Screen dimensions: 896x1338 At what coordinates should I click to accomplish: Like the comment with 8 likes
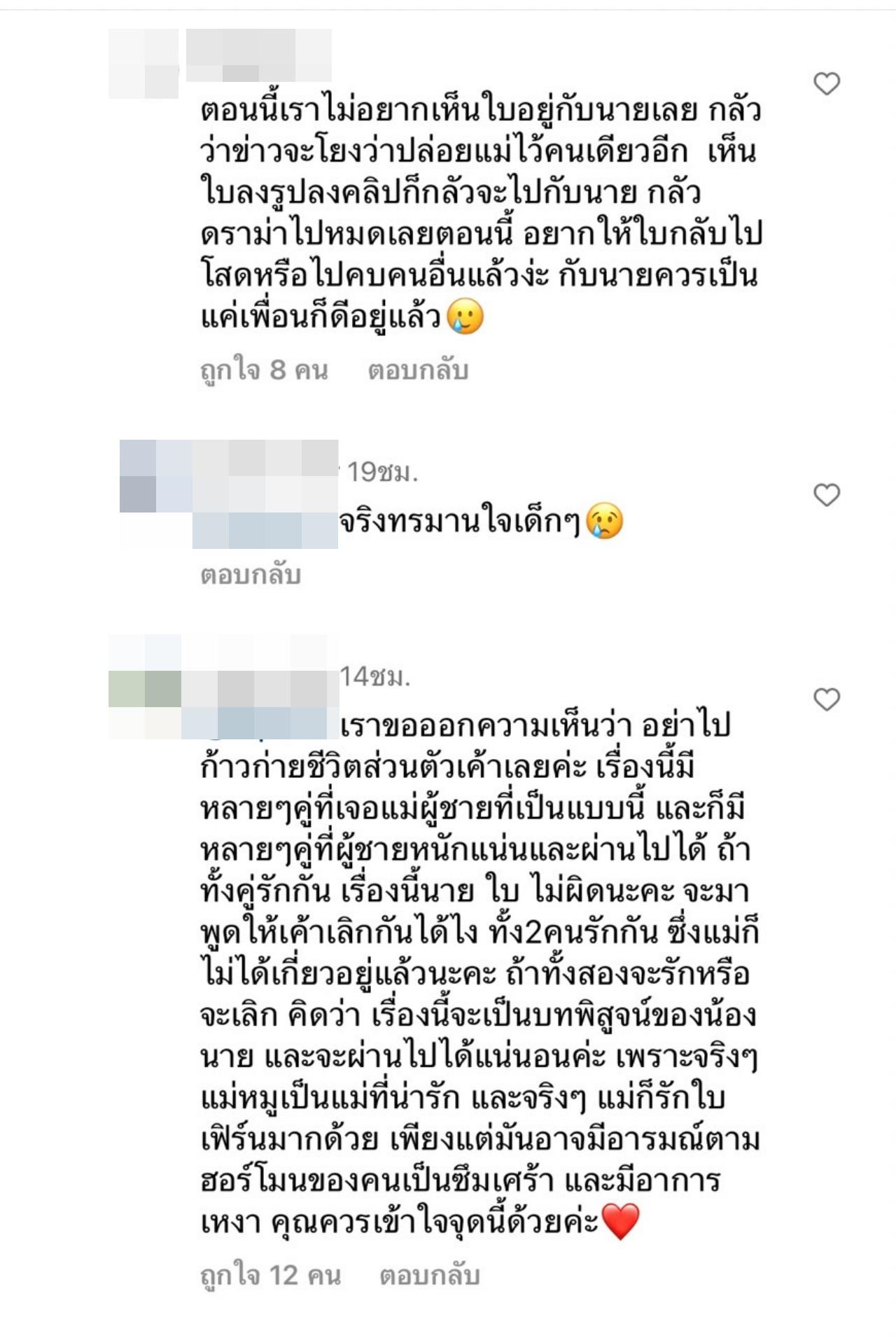click(827, 84)
